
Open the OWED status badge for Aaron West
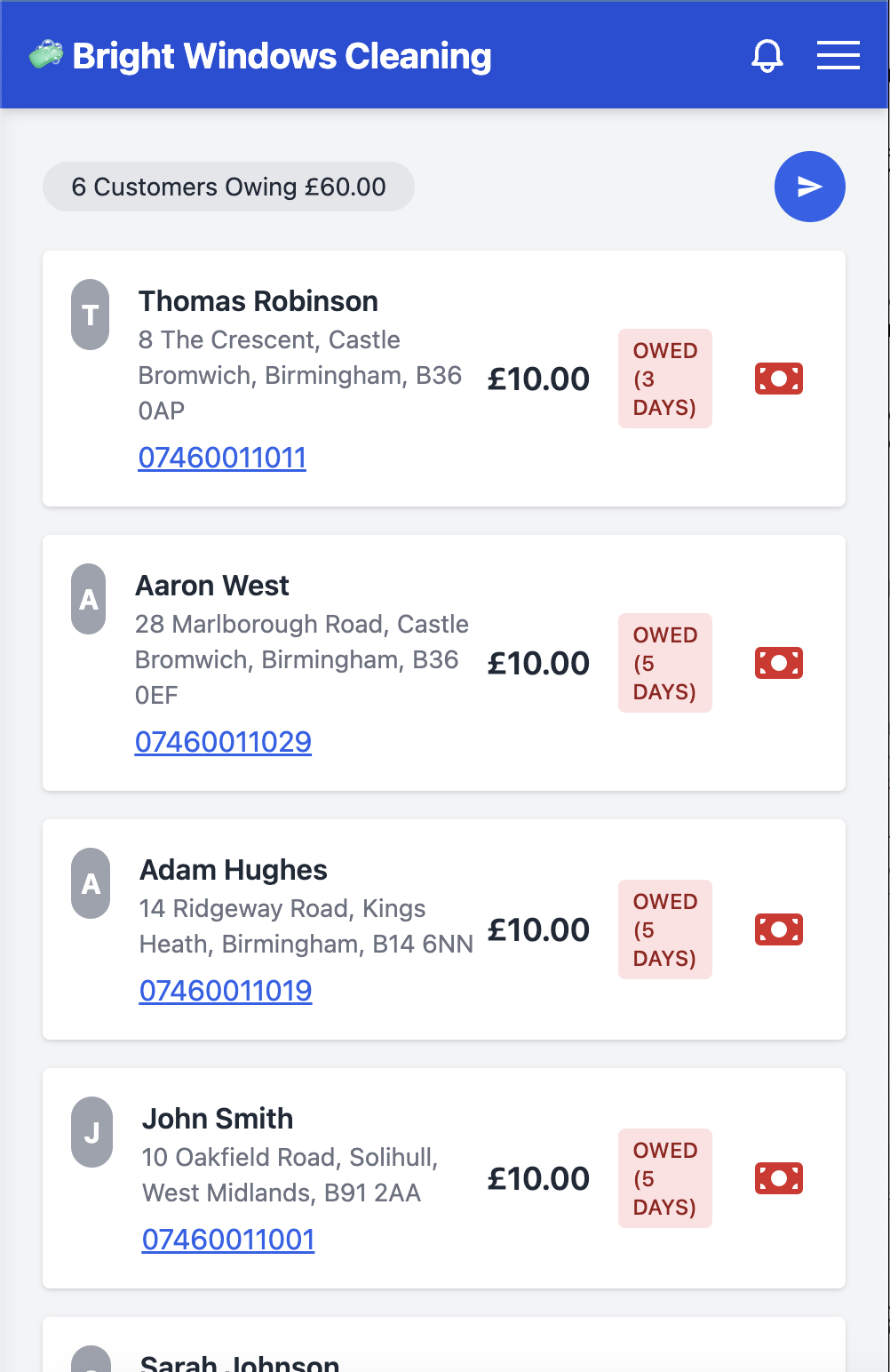click(664, 662)
